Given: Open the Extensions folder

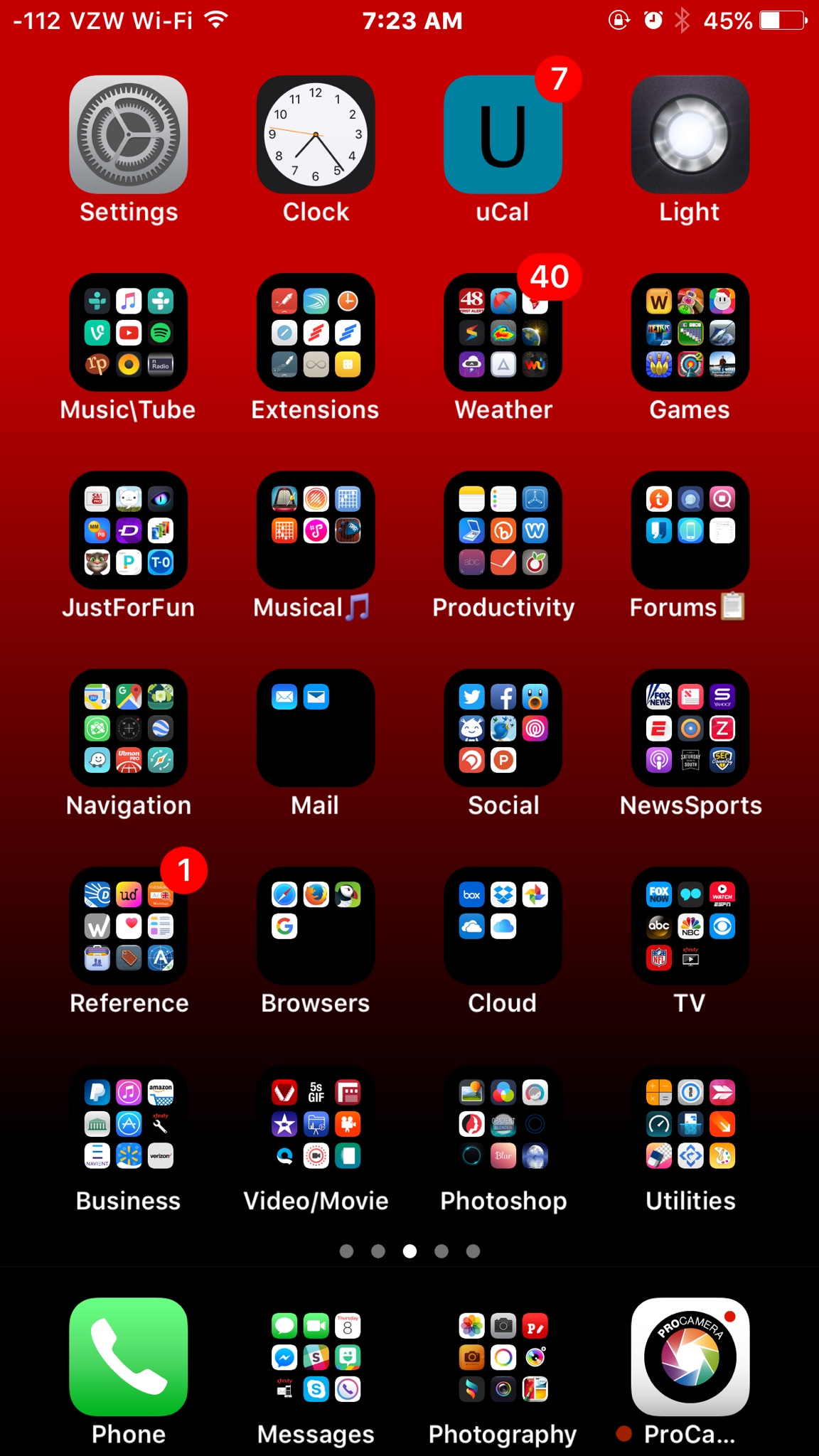Looking at the screenshot, I should point(316,332).
